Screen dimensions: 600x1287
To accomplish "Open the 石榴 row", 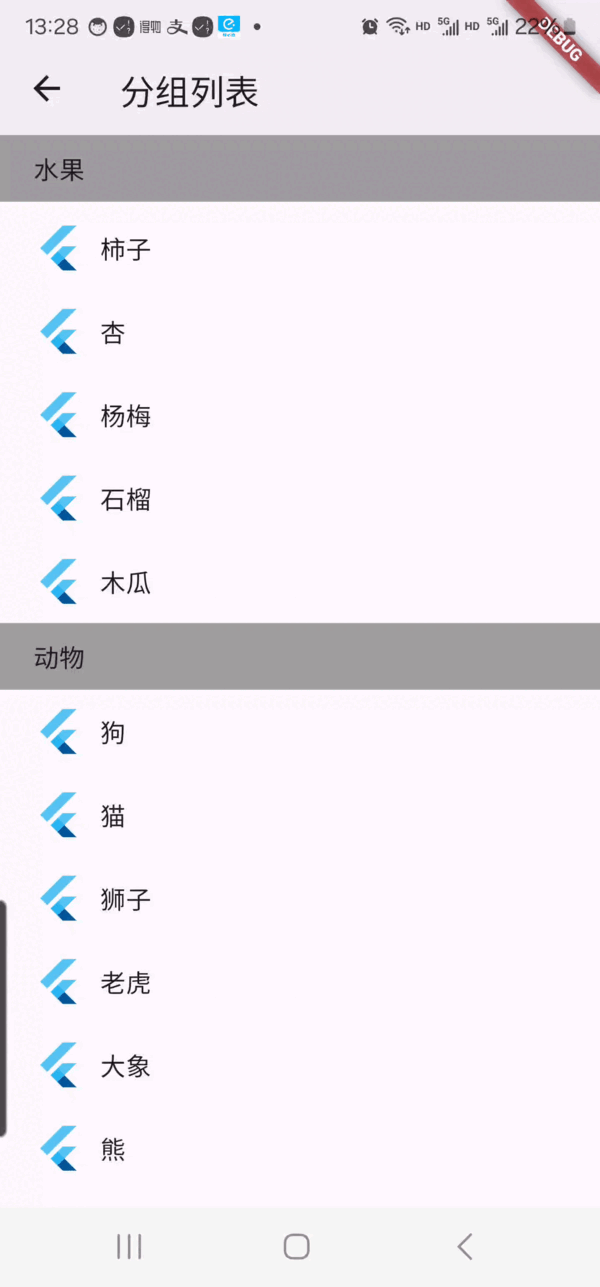I will tap(300, 499).
